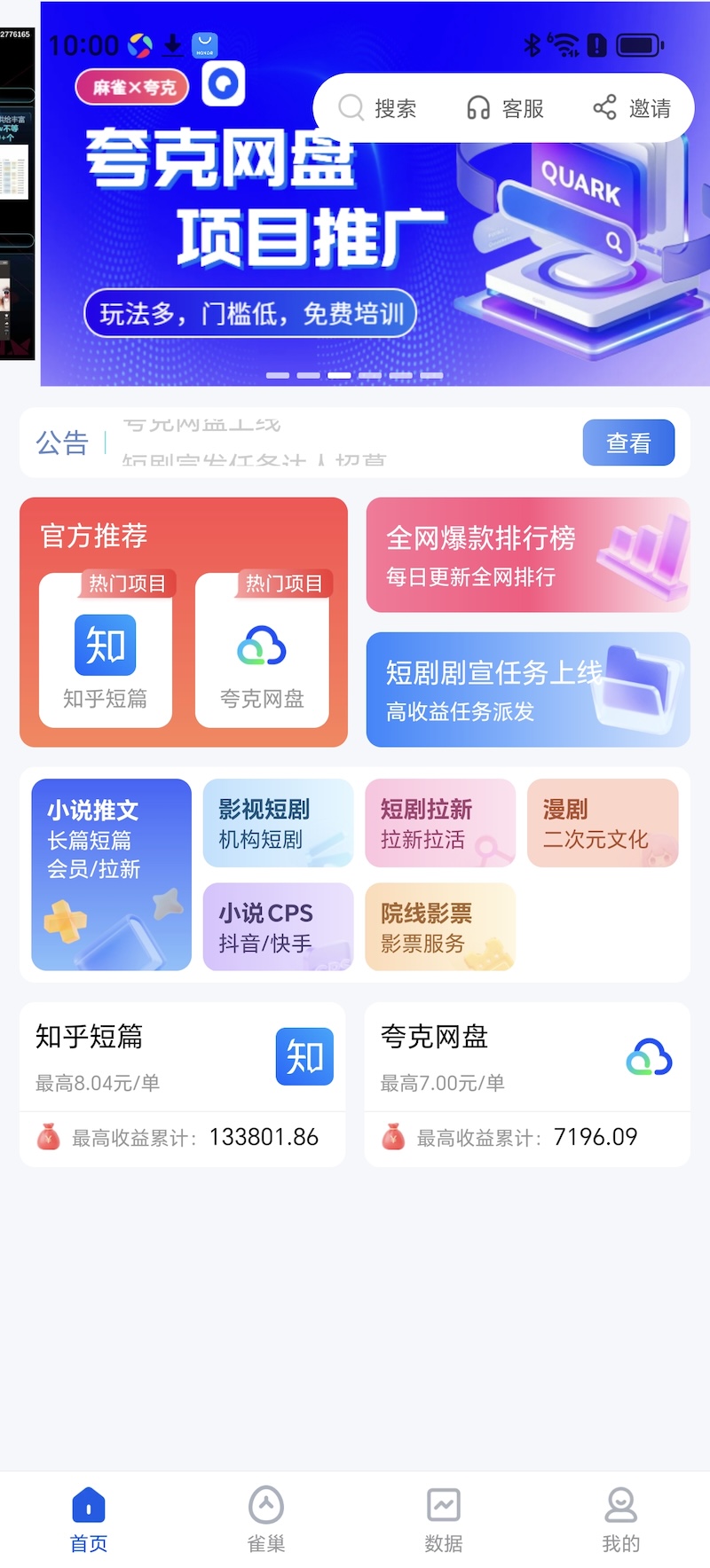This screenshot has width=710, height=1568.
Task: Tap the 查看 announcement view button
Action: click(x=628, y=443)
